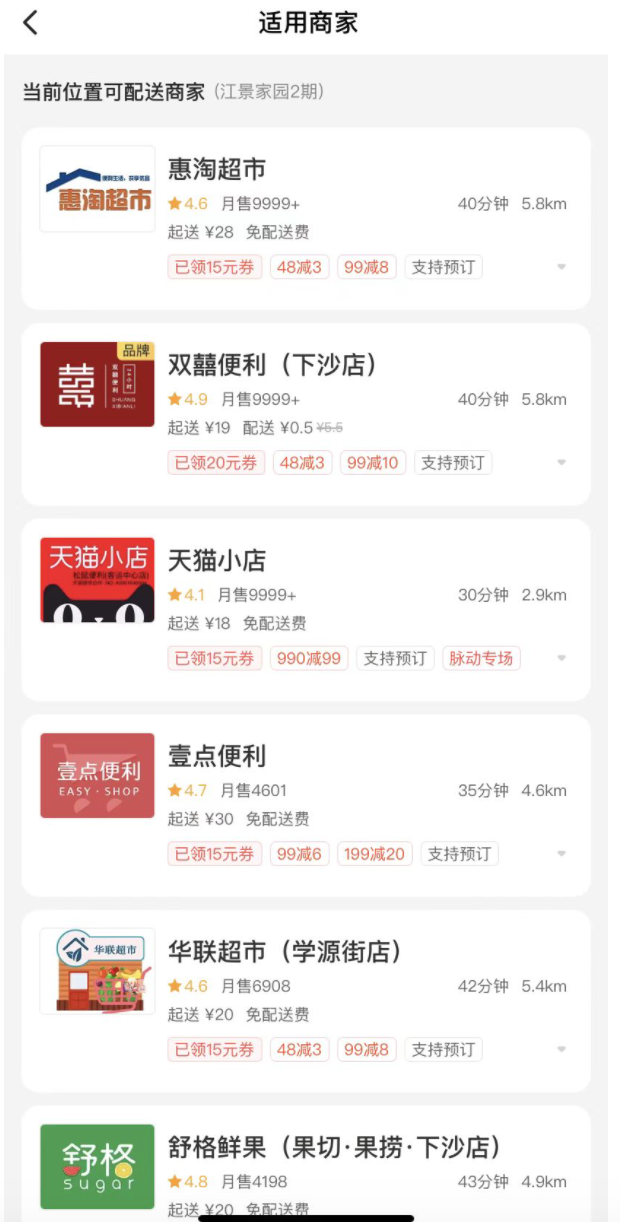
Task: Expand promotions for 双囍便利（下沙店）
Action: pyautogui.click(x=561, y=463)
